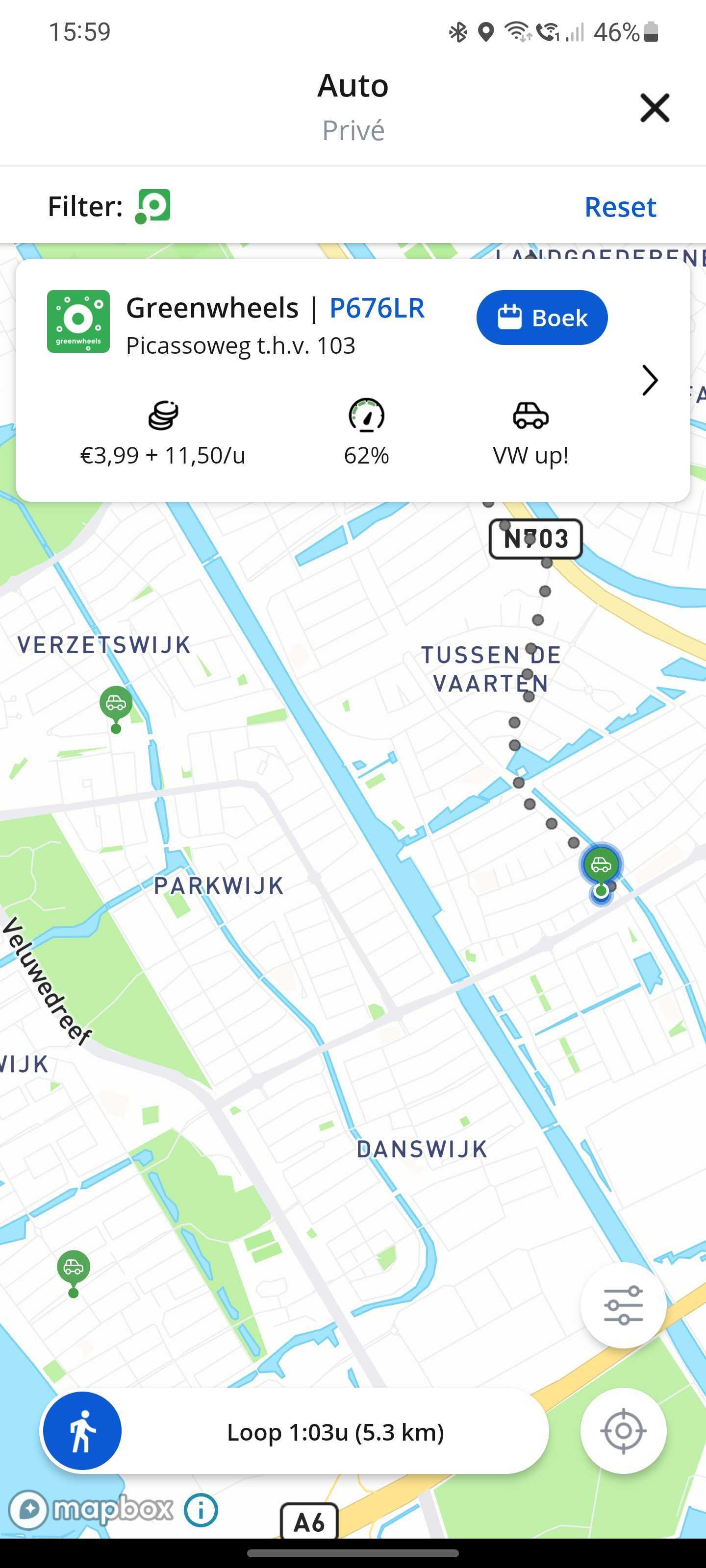Open walking route Loop 1:03u details
This screenshot has width=706, height=1568.
pyautogui.click(x=335, y=1432)
